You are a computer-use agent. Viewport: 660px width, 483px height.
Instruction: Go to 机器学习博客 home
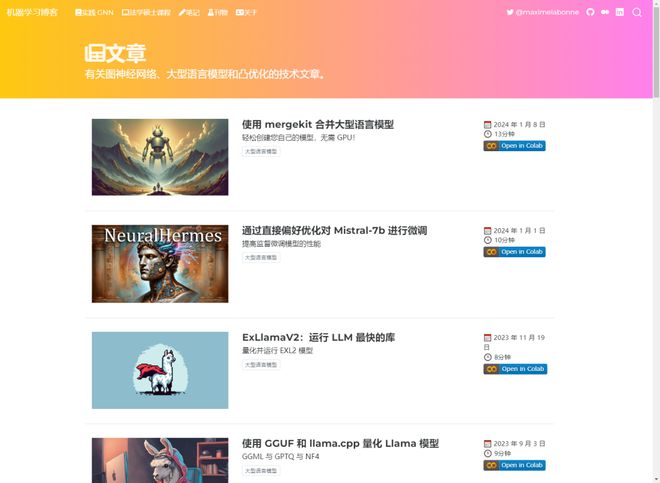pyautogui.click(x=32, y=12)
